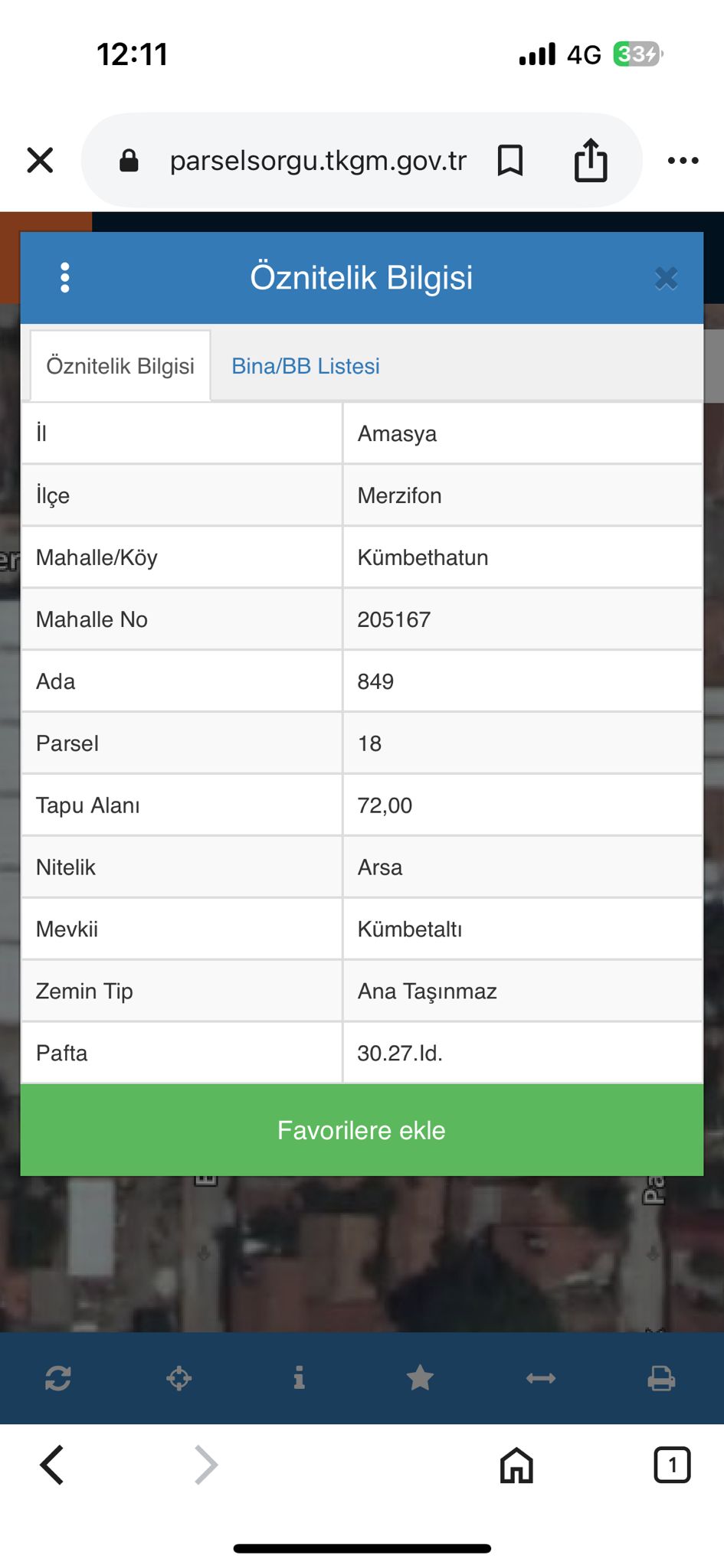Viewport: 724px width, 1568px height.
Task: Tap Favorilere ekle to save parcel
Action: point(362,1130)
